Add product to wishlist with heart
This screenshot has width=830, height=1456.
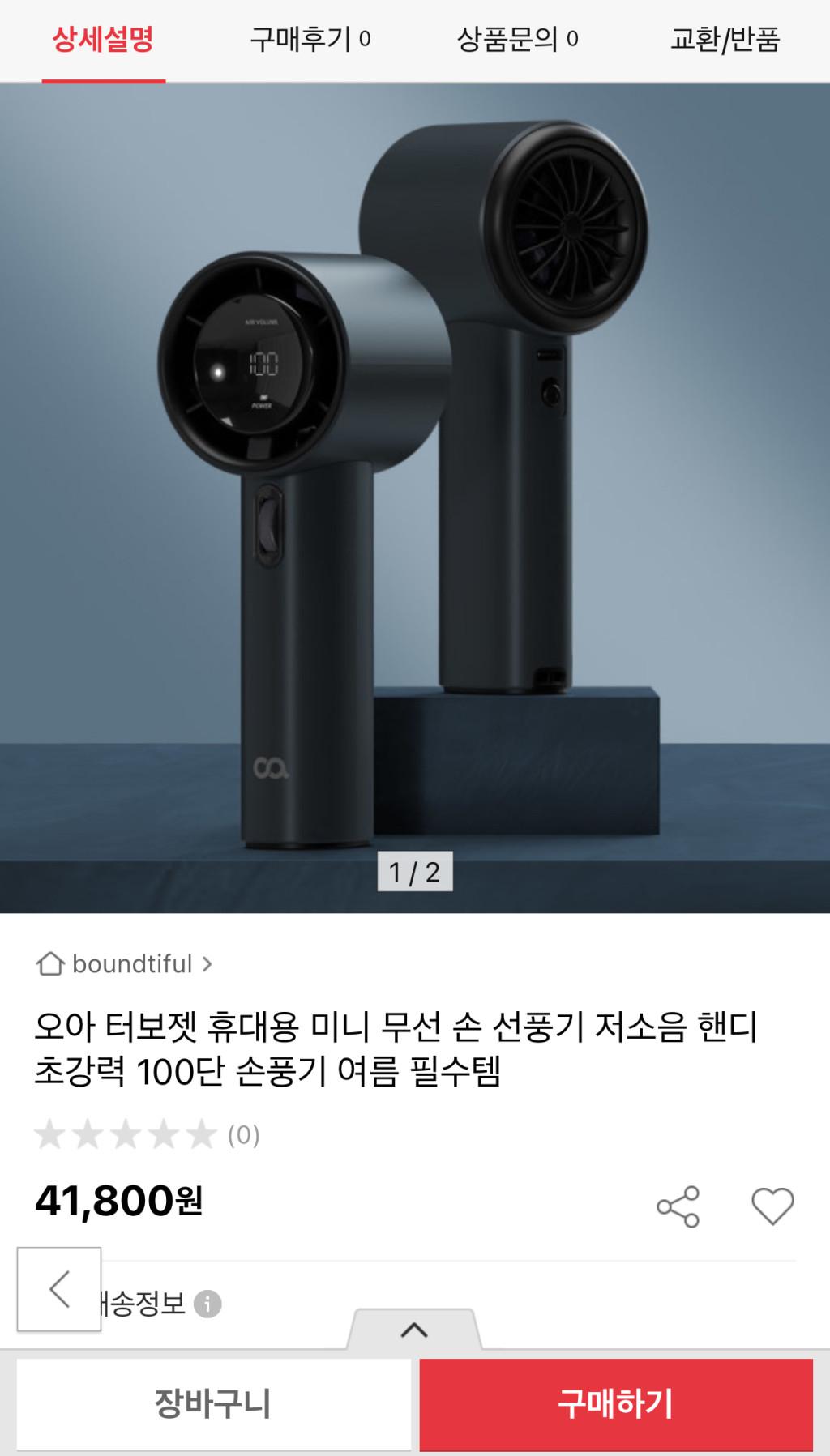(772, 1206)
